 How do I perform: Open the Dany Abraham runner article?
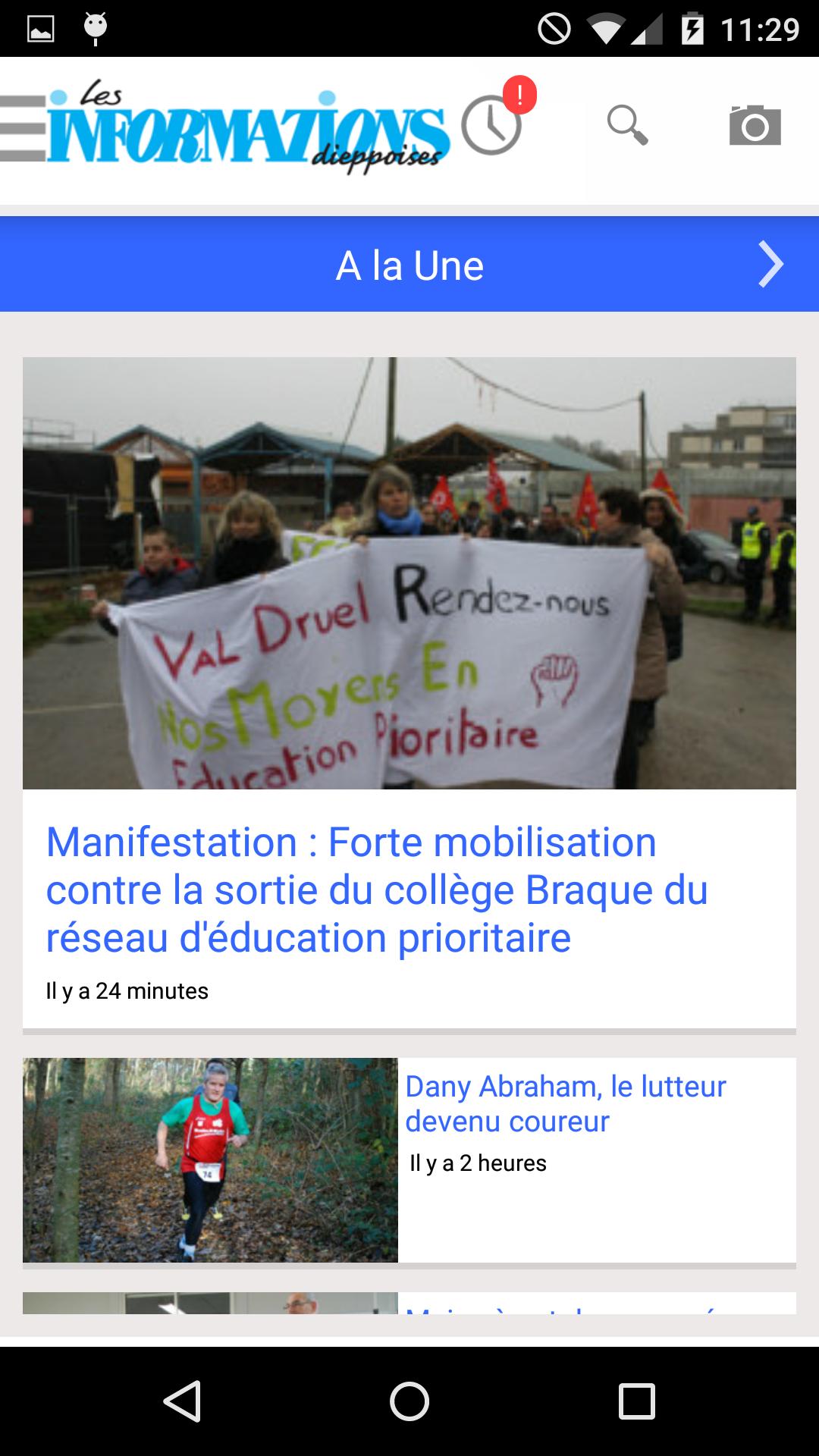coord(566,1102)
